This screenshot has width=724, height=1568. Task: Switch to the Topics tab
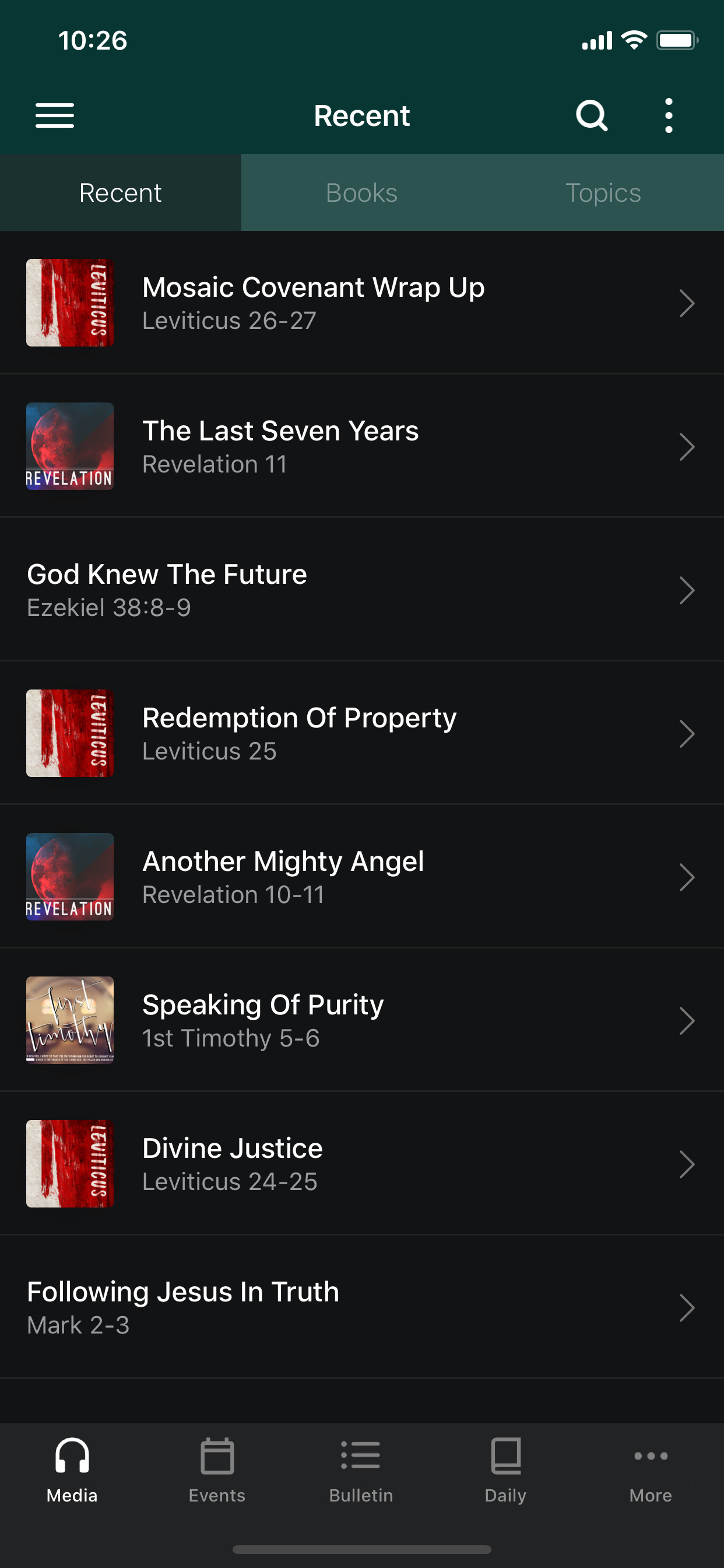pos(603,193)
